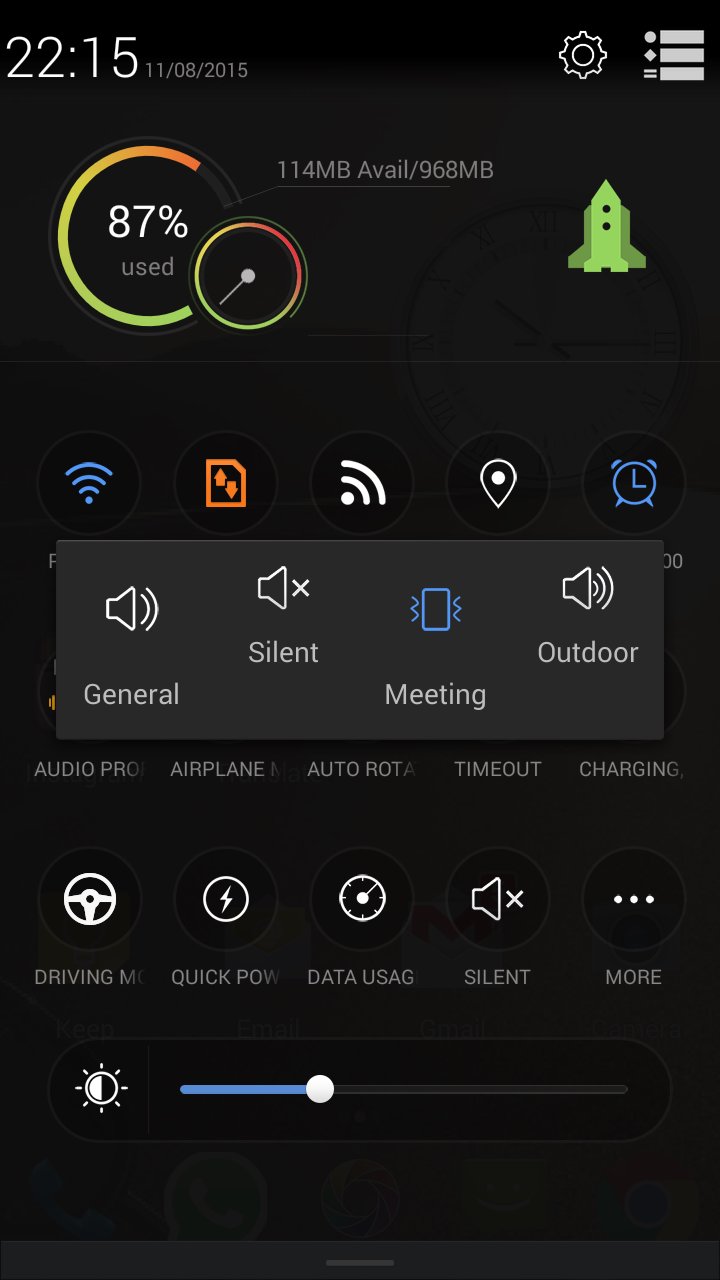Select the General audio profile
Screen dimensions: 720x1280
pos(131,630)
